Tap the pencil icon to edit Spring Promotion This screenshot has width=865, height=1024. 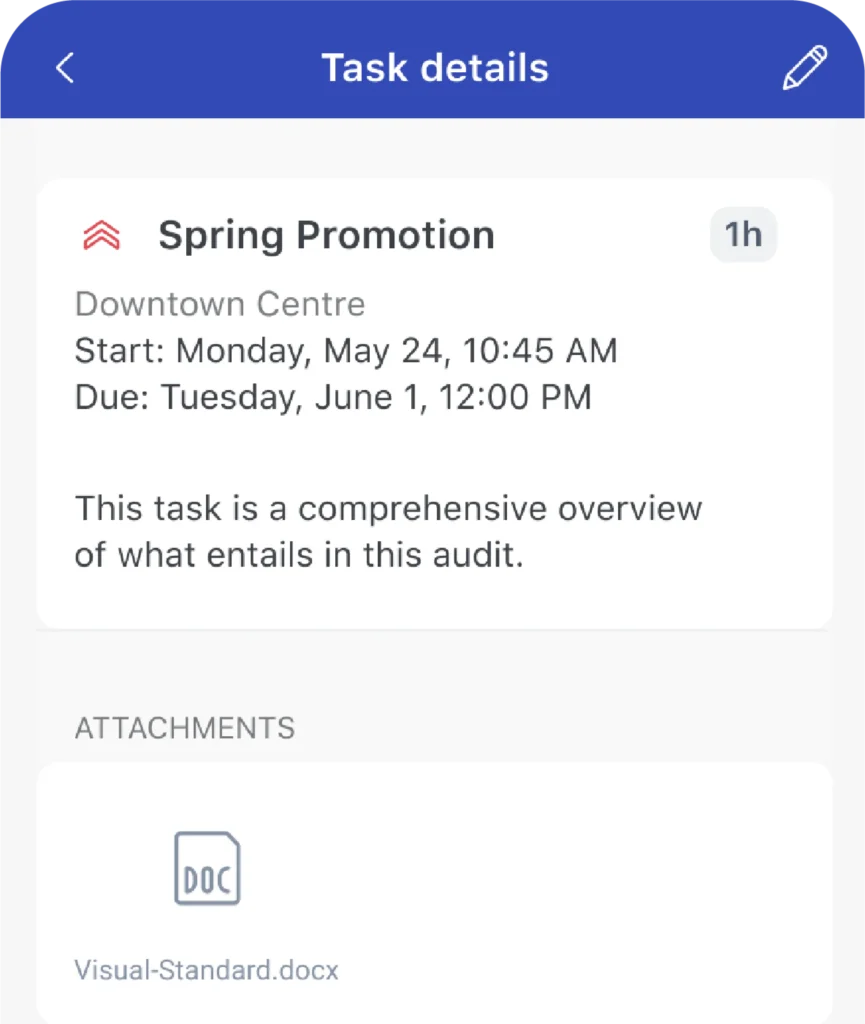click(803, 68)
